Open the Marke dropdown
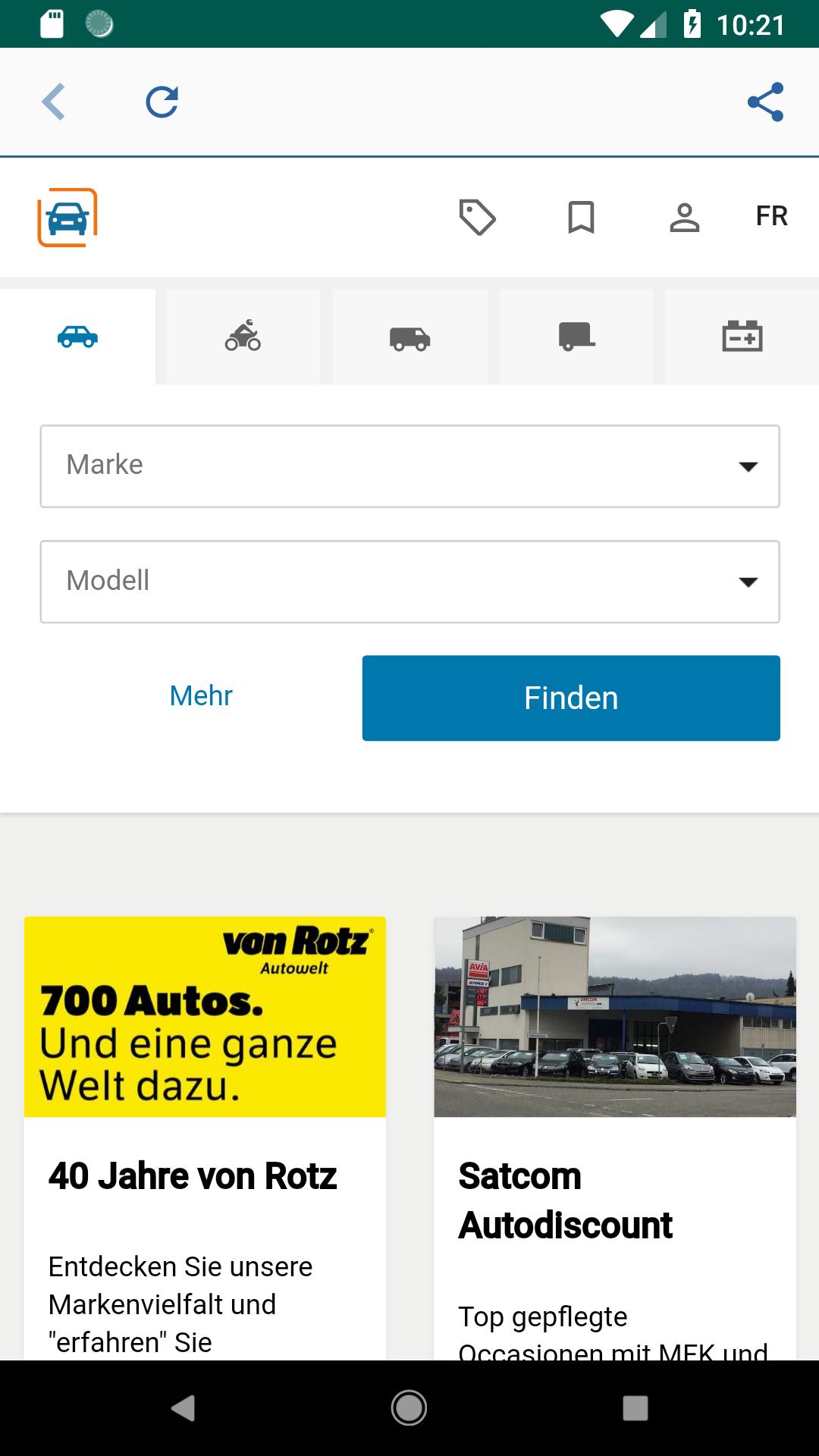 [x=409, y=466]
